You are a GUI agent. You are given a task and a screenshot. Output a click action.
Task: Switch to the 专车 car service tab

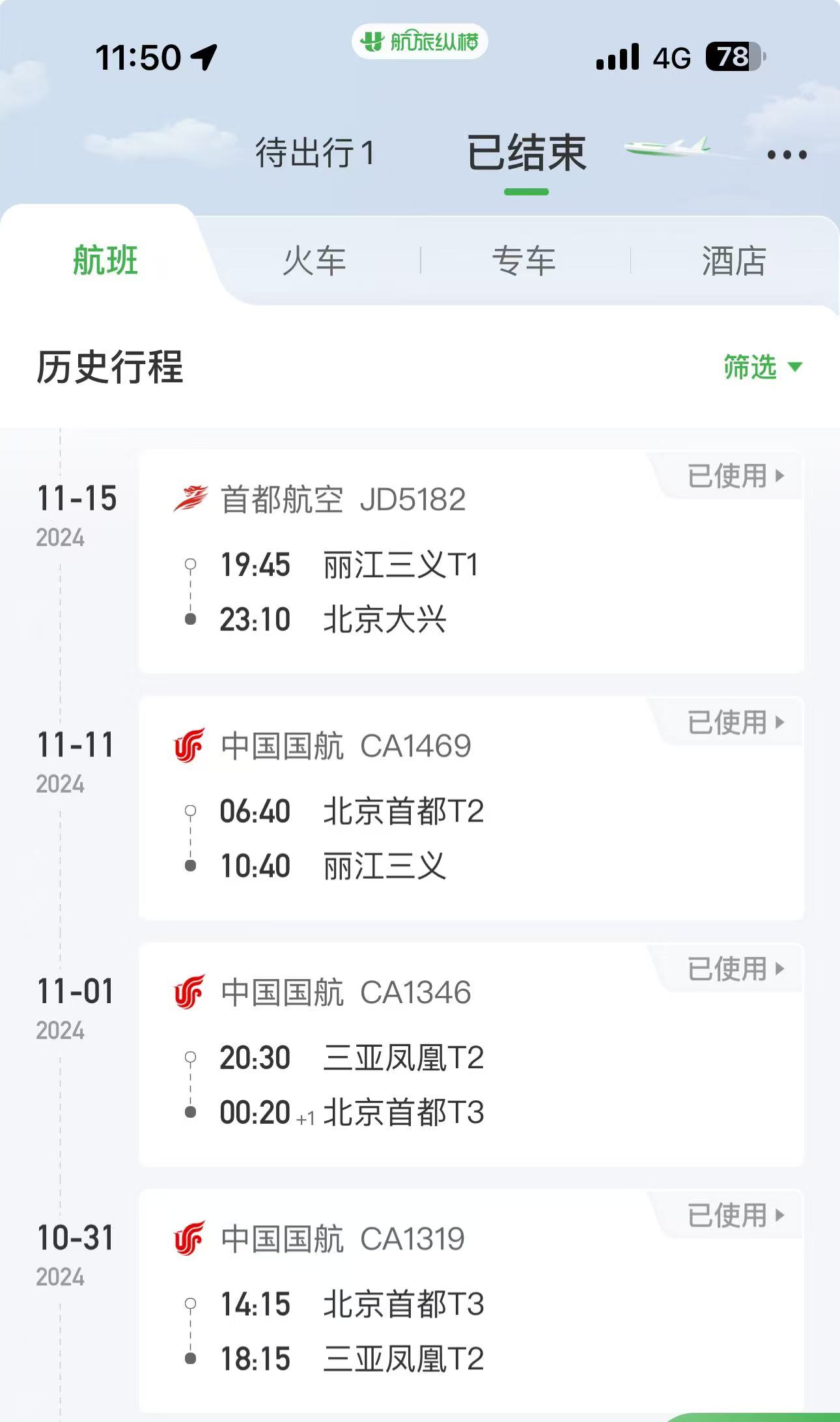(x=524, y=261)
